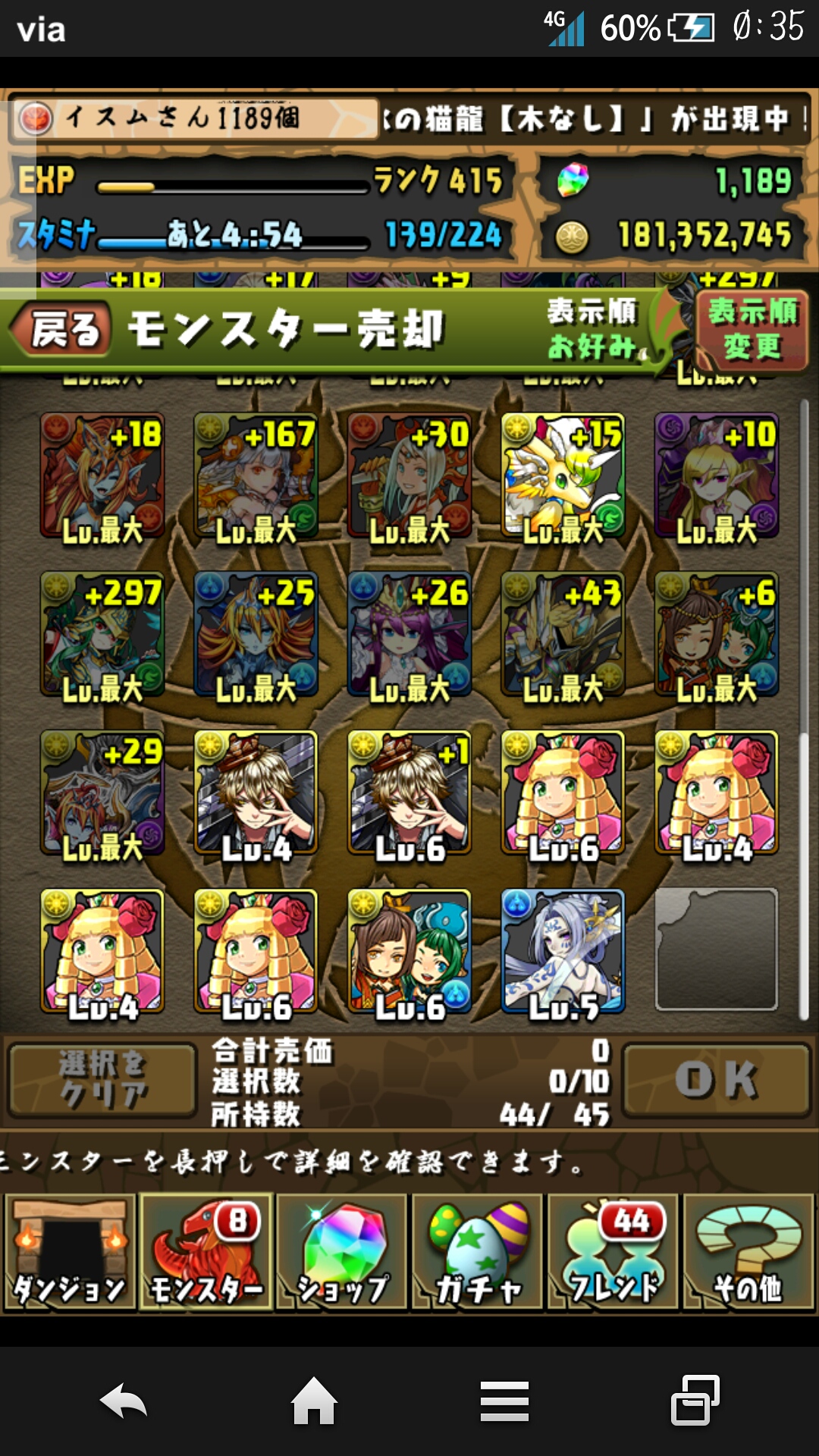Tap the 戻る back button
This screenshot has height=1456, width=819.
point(64,331)
